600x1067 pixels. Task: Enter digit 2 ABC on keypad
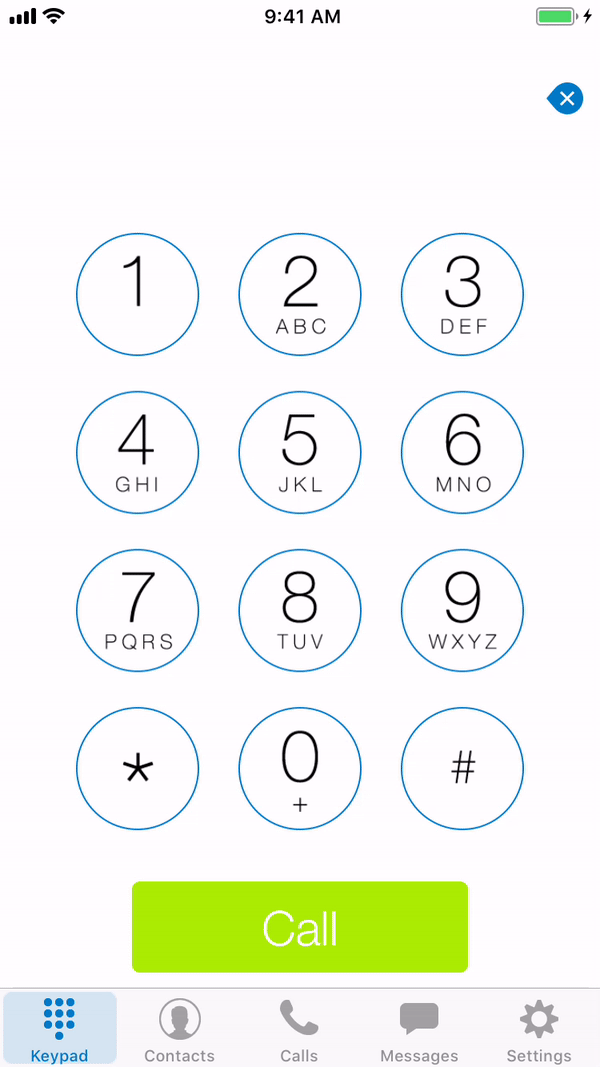coord(300,294)
